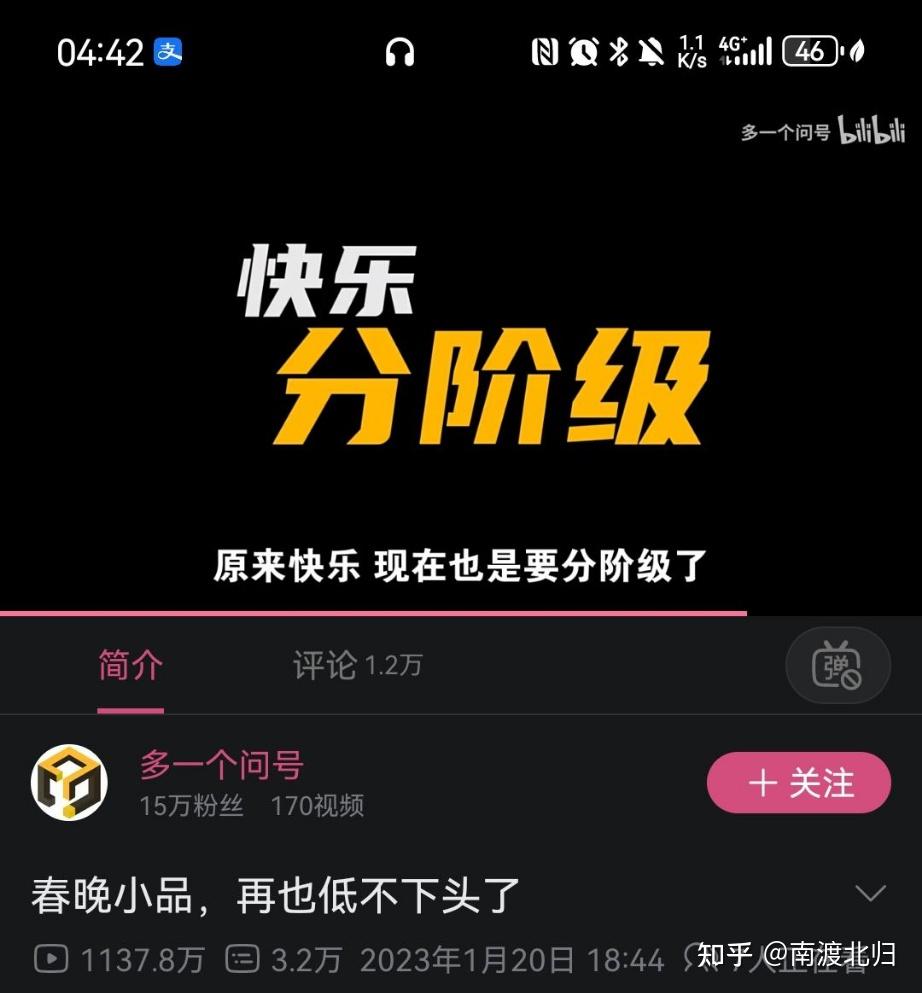Screen dimensions: 922x993
Task: Expand the video title description chevron
Action: [x=870, y=893]
